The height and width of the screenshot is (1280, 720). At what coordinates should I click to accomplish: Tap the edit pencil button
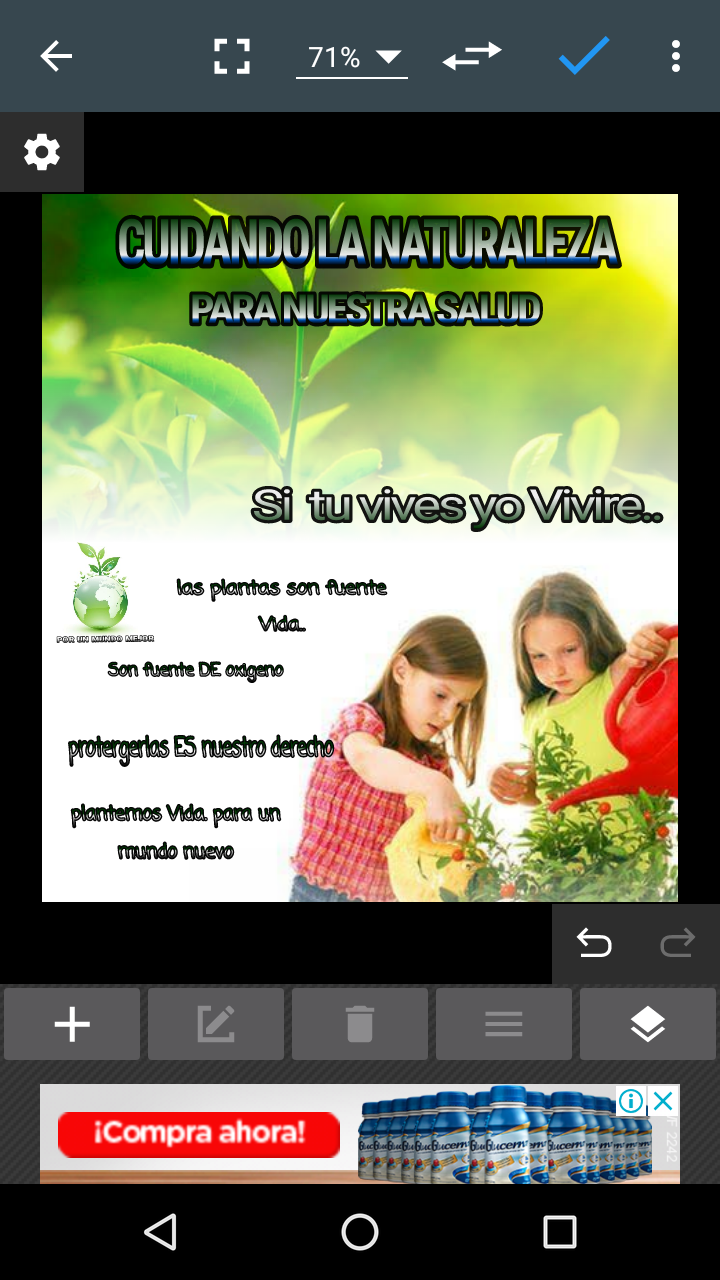coord(216,1024)
